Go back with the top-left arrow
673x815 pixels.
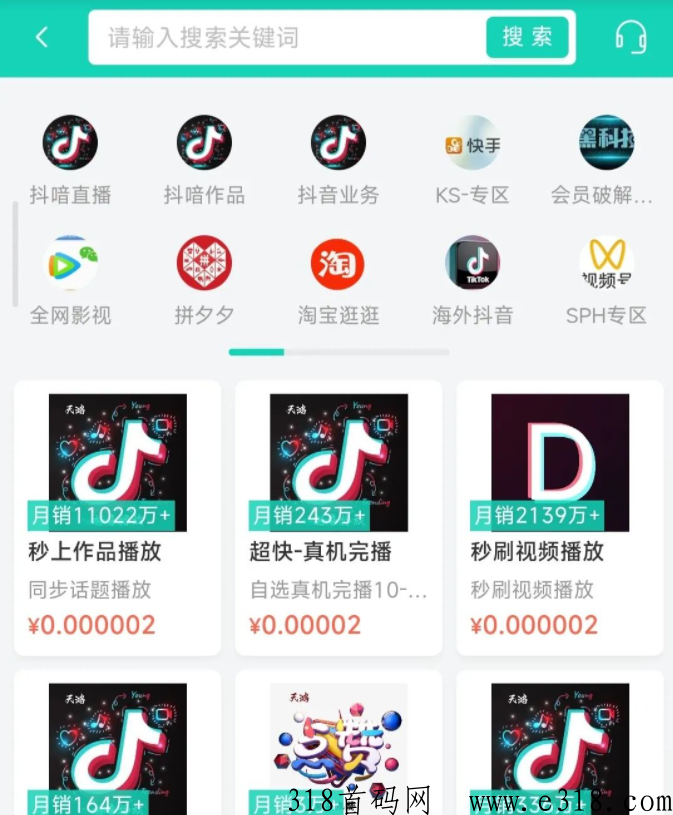(41, 38)
